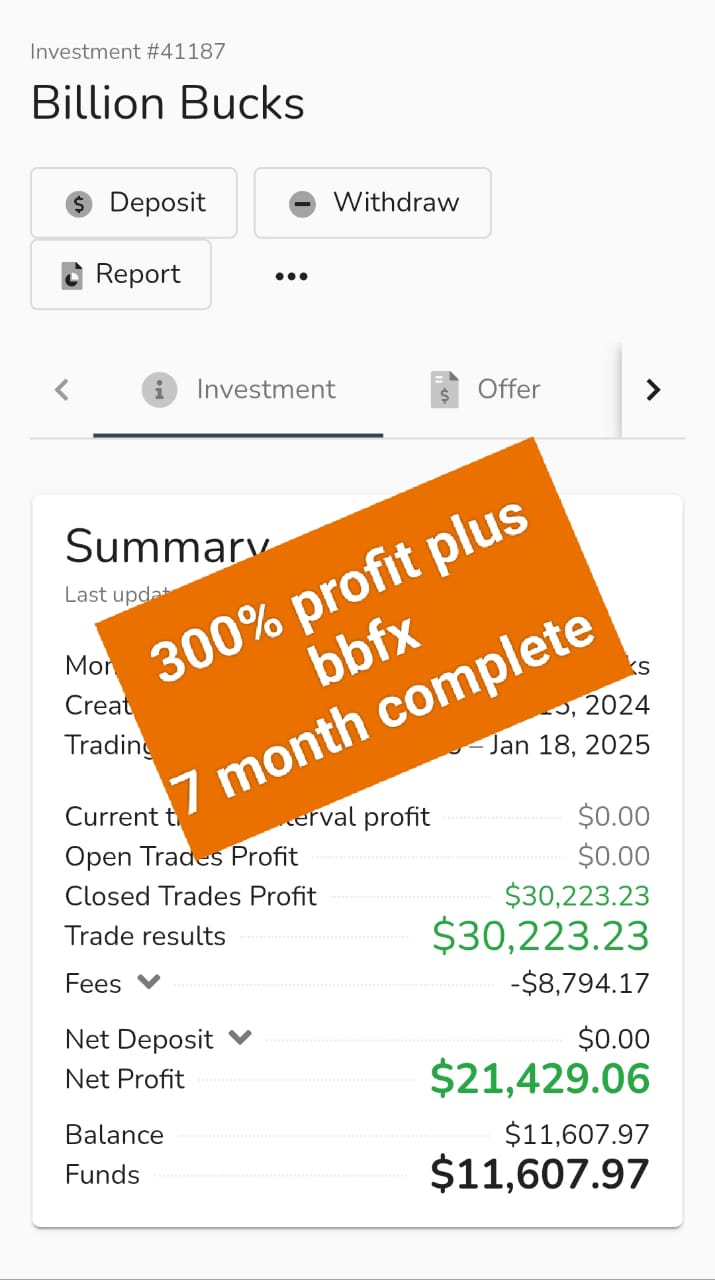Open the three-dot more options menu

point(291,276)
